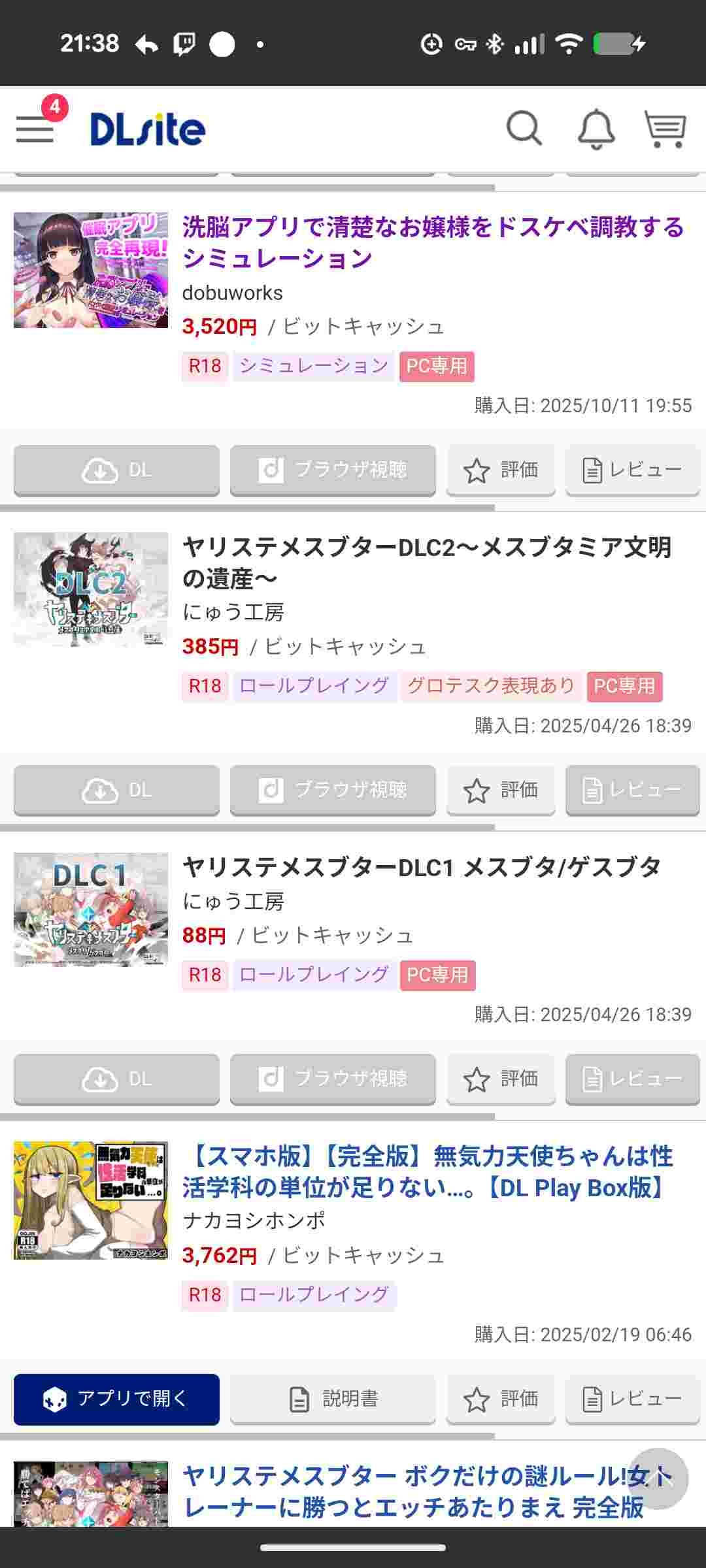
Task: Open the shopping cart
Action: pos(665,129)
